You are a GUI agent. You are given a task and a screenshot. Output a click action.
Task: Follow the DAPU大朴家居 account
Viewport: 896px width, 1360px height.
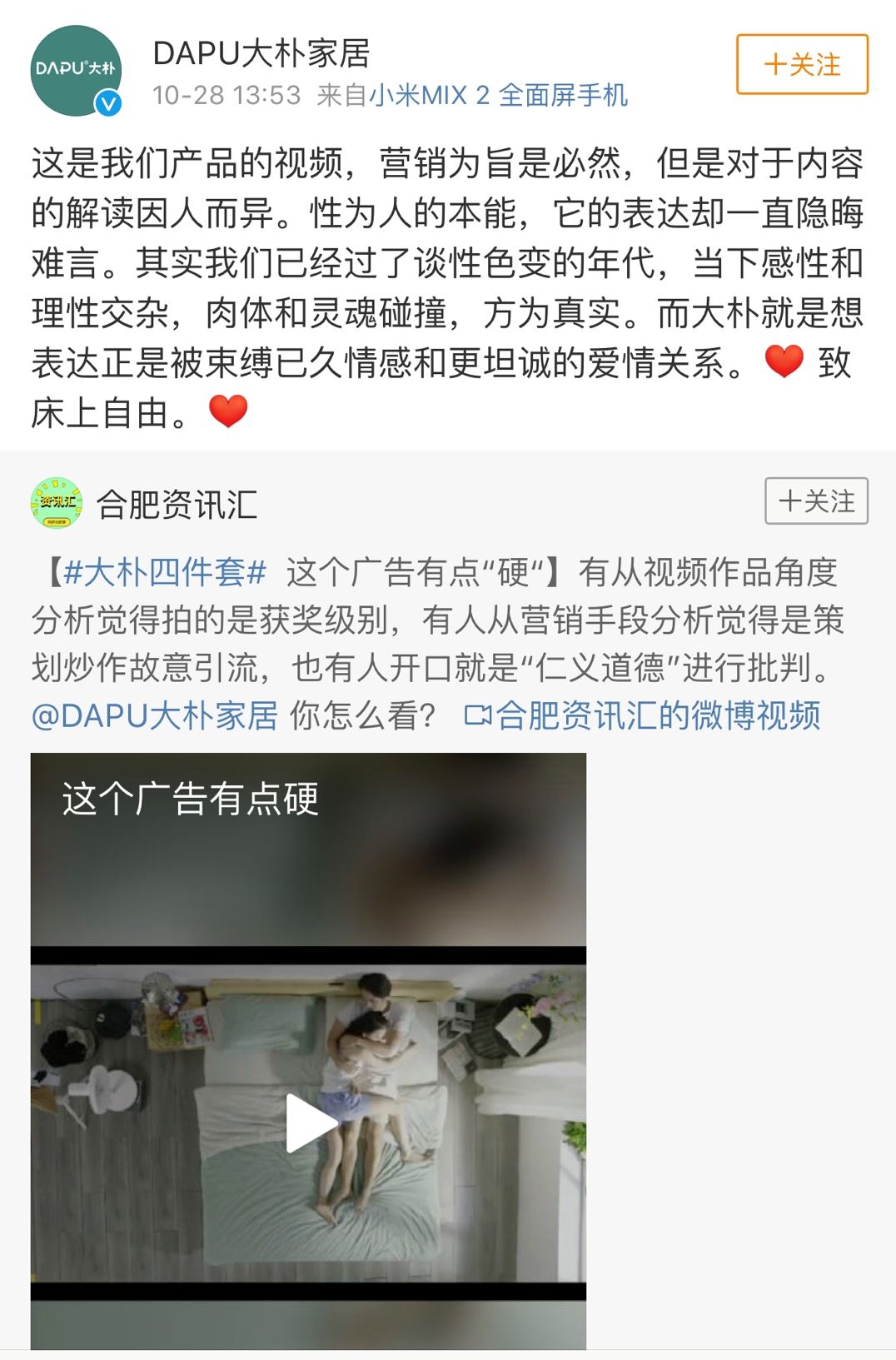point(802,64)
